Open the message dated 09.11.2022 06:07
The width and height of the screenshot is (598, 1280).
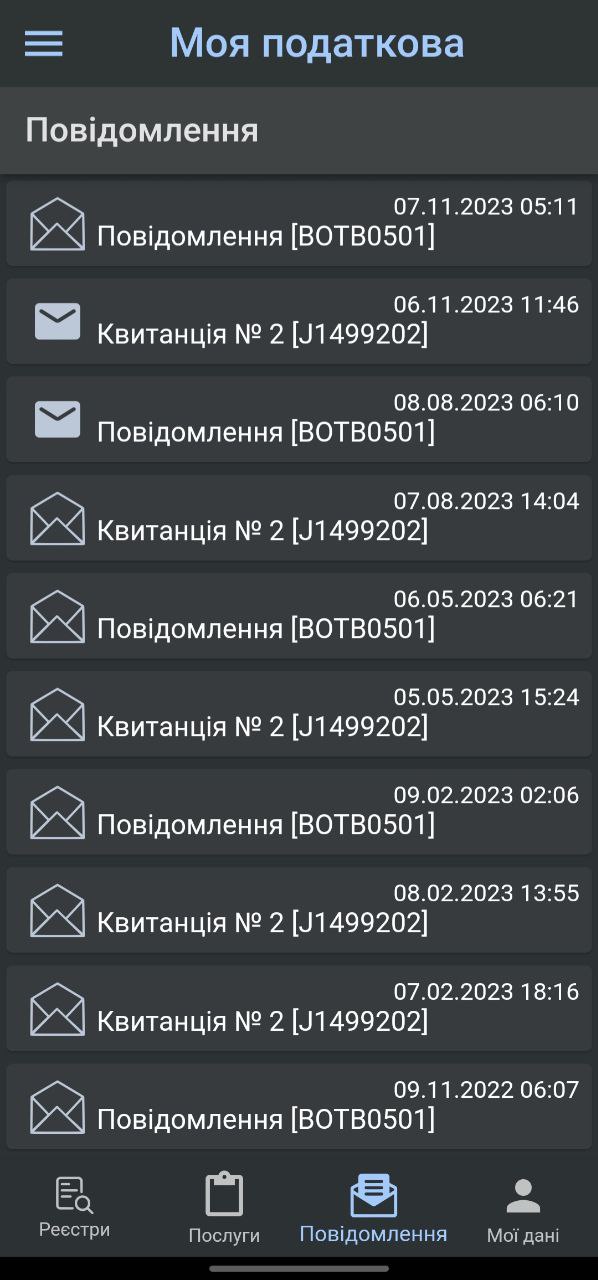pos(299,1106)
